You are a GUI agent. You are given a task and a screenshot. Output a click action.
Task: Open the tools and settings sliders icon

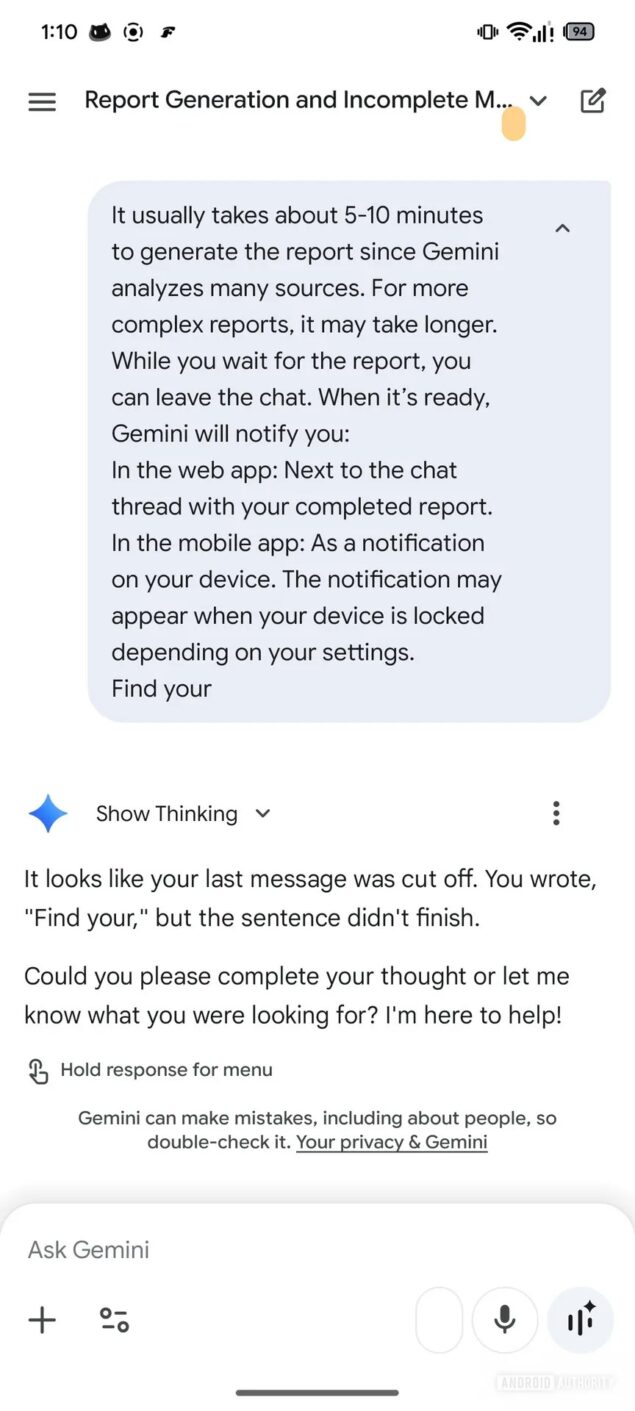[114, 1320]
